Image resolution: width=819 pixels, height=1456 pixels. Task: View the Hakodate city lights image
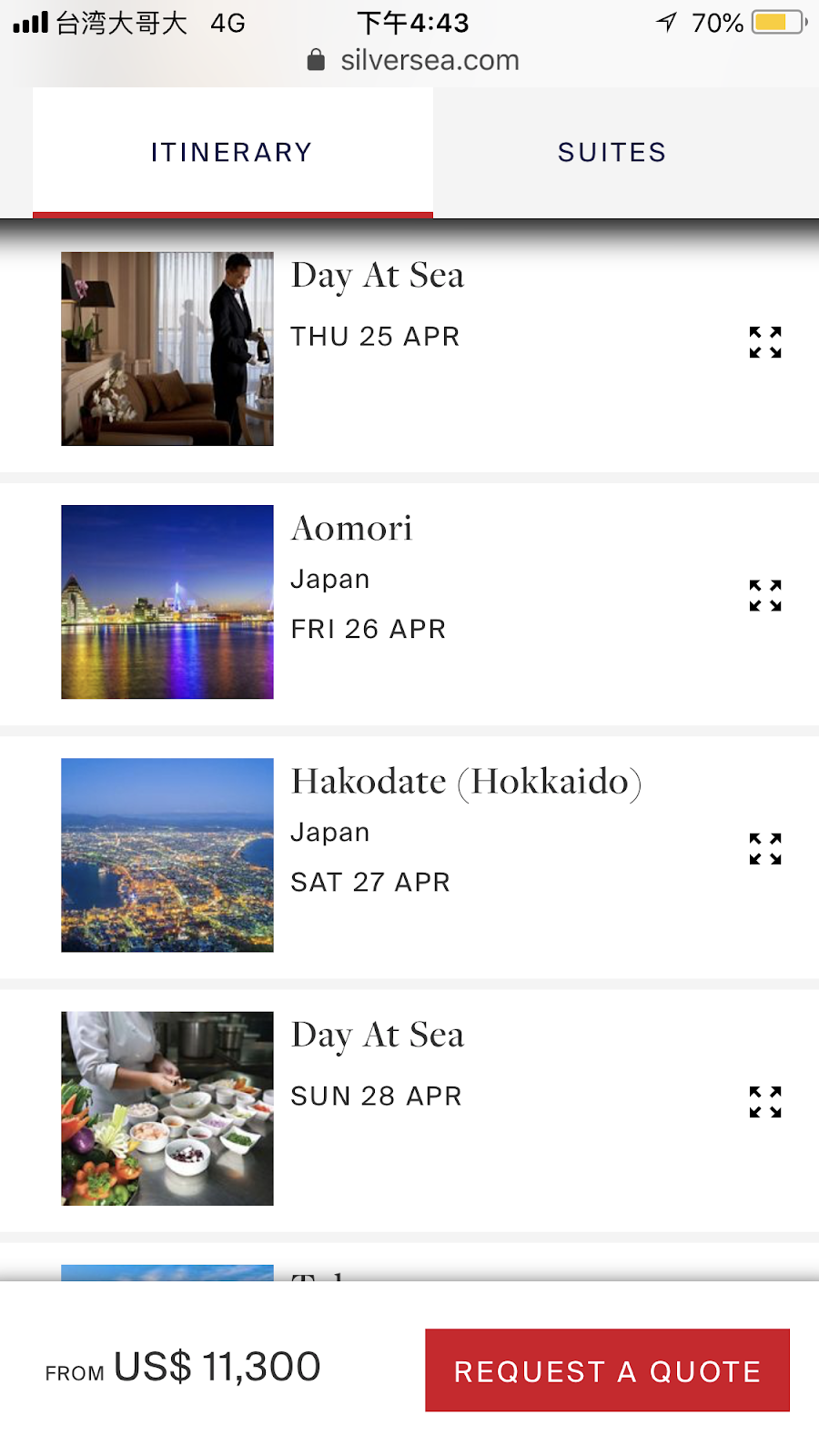click(x=167, y=855)
